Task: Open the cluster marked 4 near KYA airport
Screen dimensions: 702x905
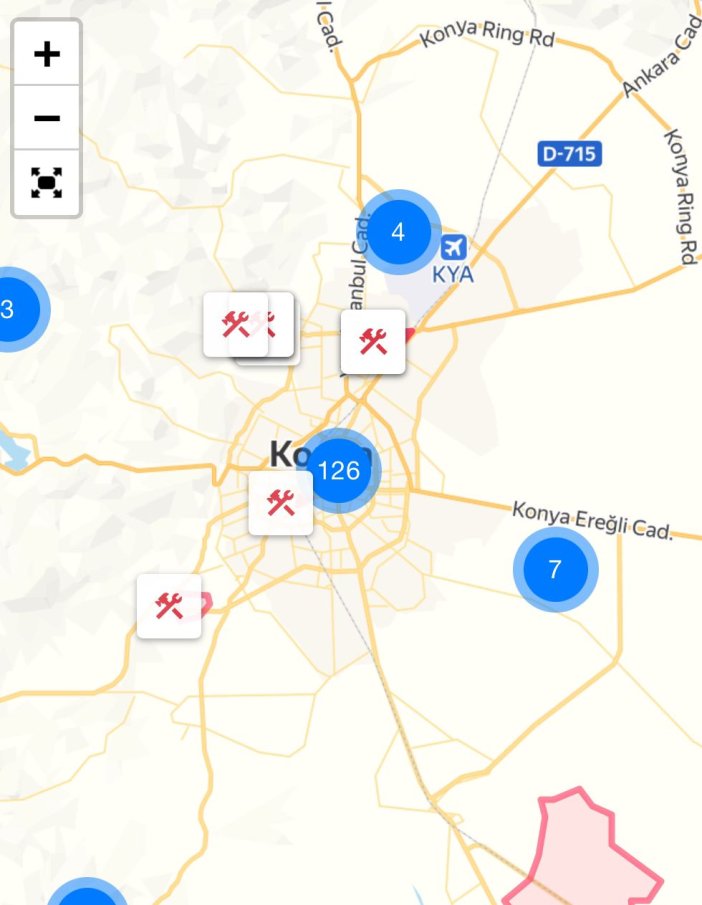Action: pos(398,232)
